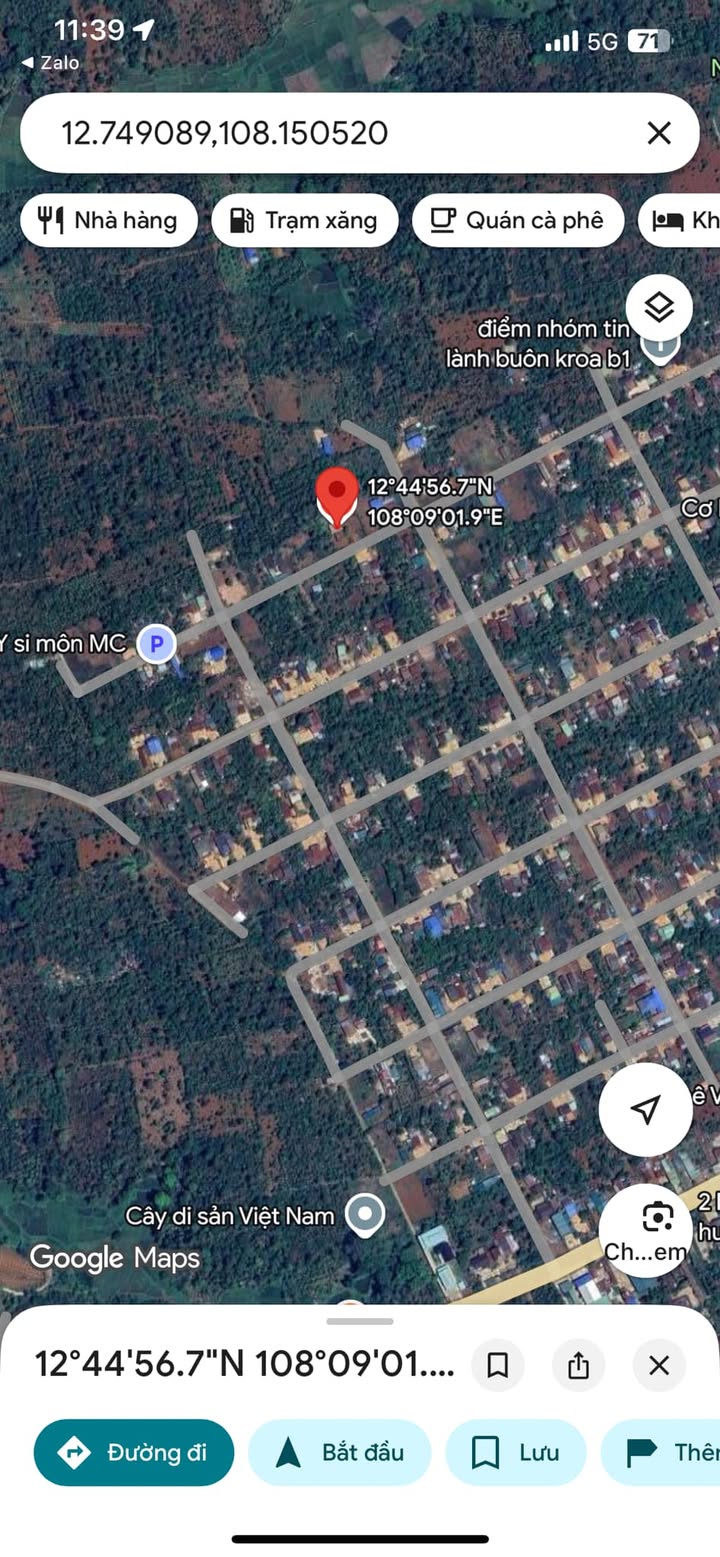Filter by Trạm xăng

coord(304,220)
